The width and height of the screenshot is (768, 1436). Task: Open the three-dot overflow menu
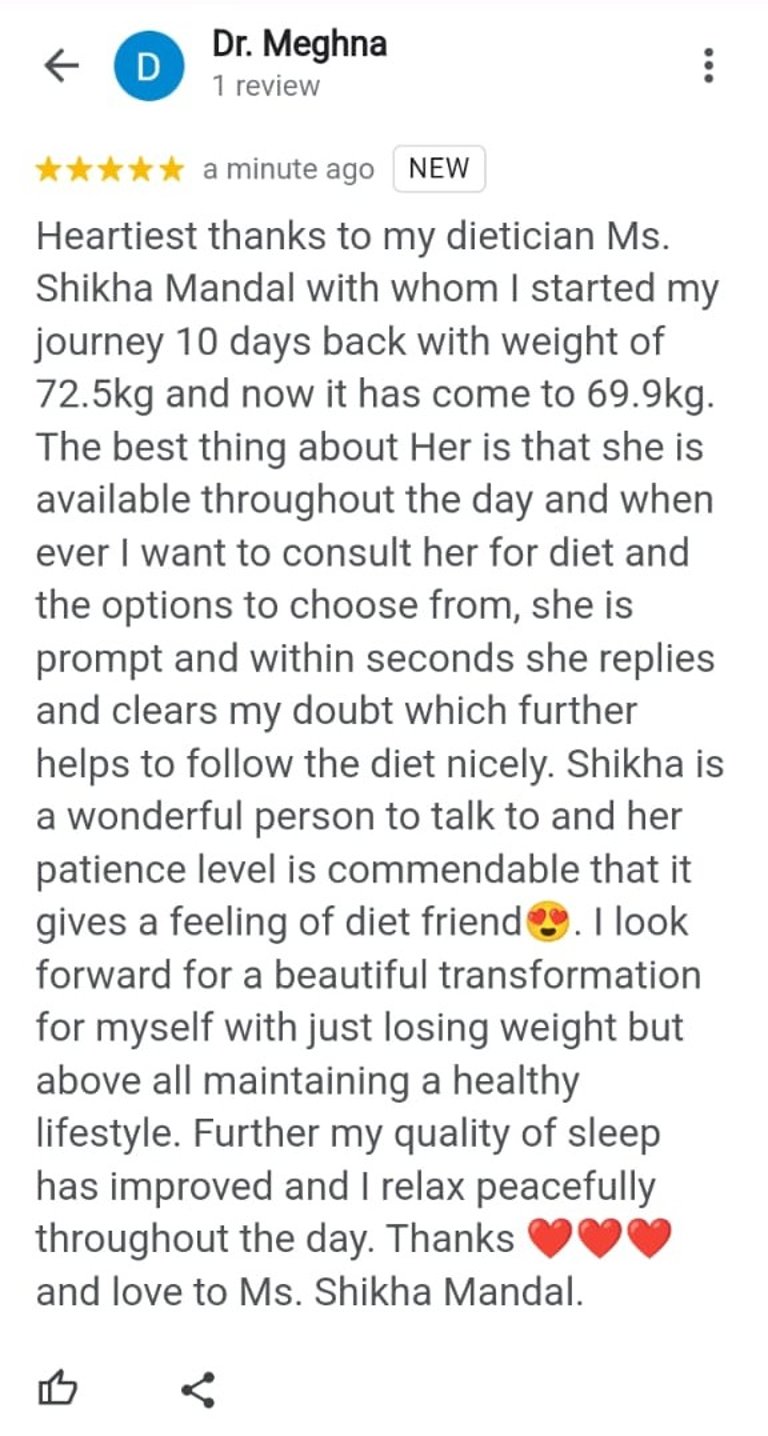(x=708, y=65)
